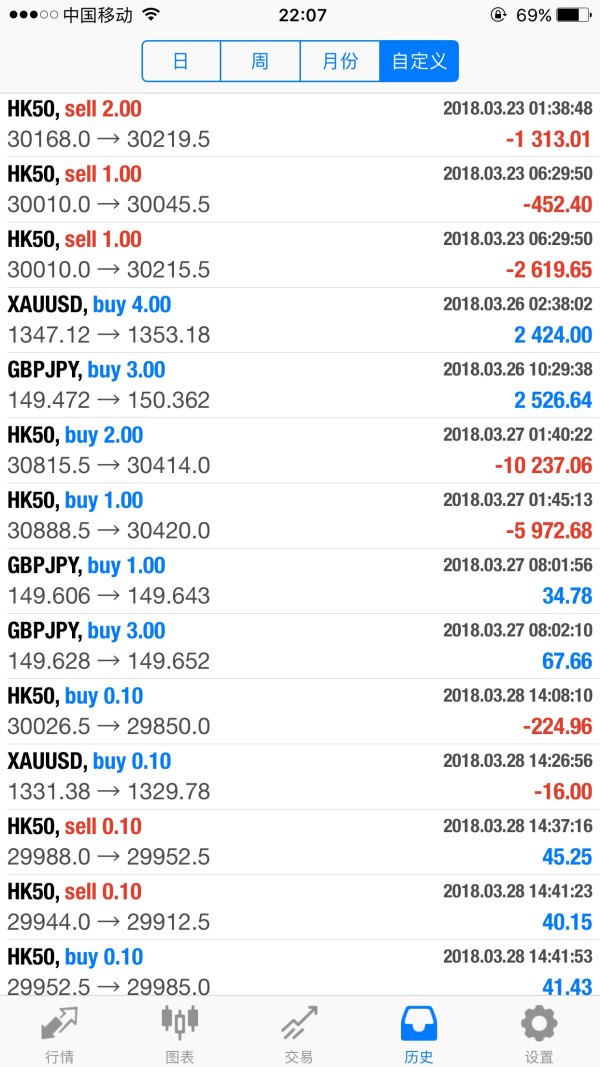Open the HK50 buy 1.00 trade
This screenshot has width=600, height=1067.
300,515
